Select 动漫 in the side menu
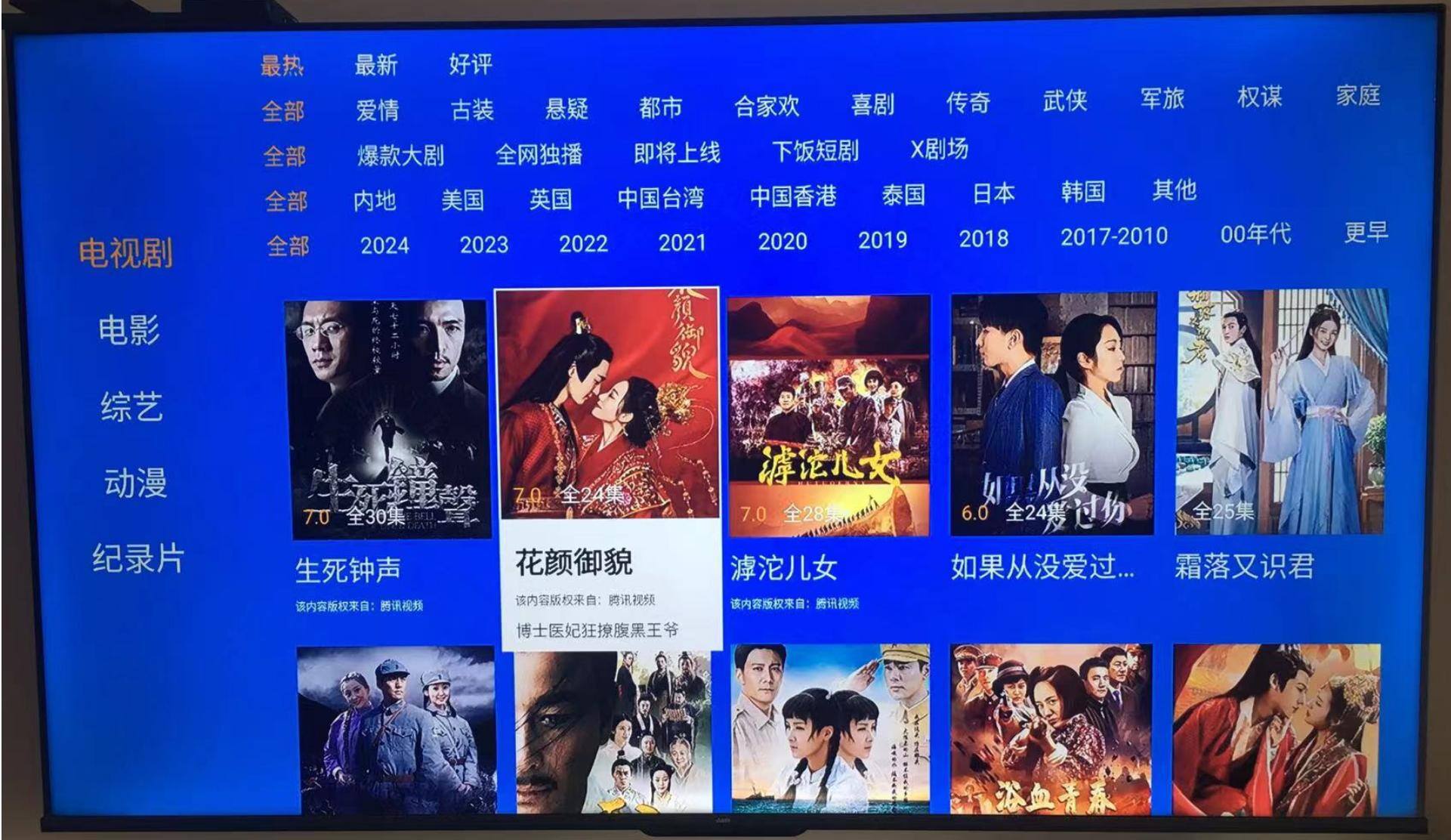Image resolution: width=1451 pixels, height=840 pixels. pyautogui.click(x=134, y=483)
